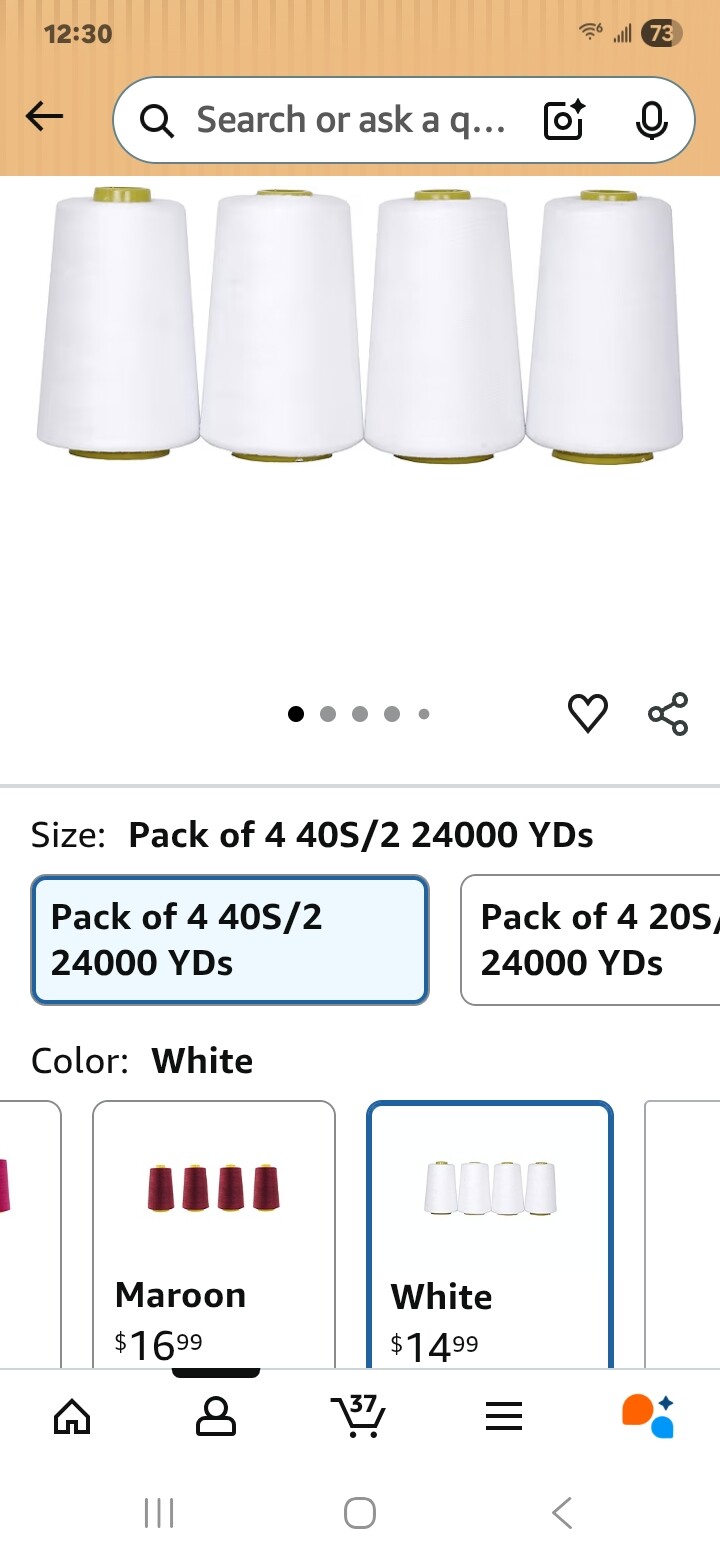Share this product

click(x=668, y=714)
